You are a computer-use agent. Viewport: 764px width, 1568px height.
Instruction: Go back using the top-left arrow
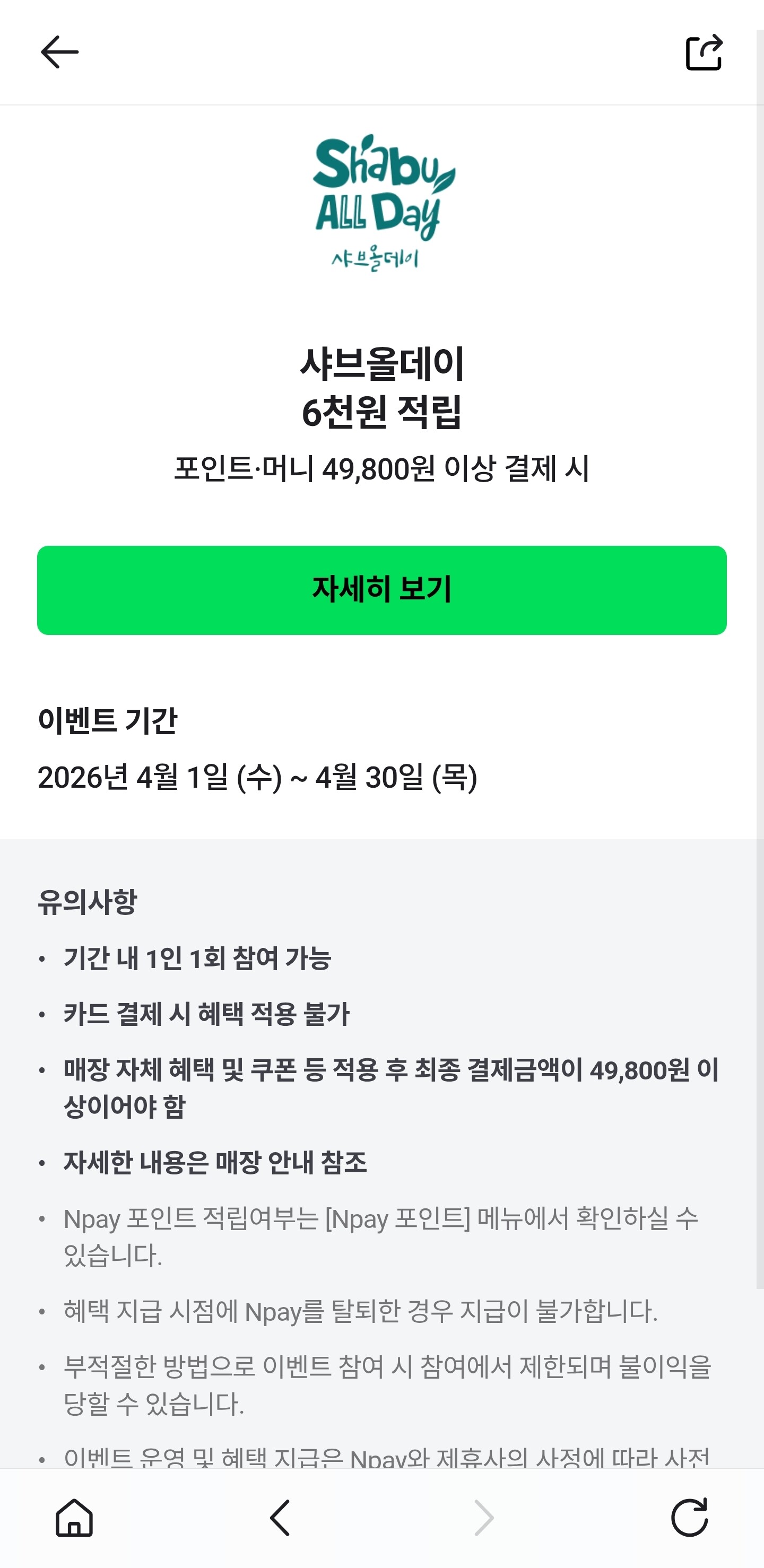[x=59, y=53]
